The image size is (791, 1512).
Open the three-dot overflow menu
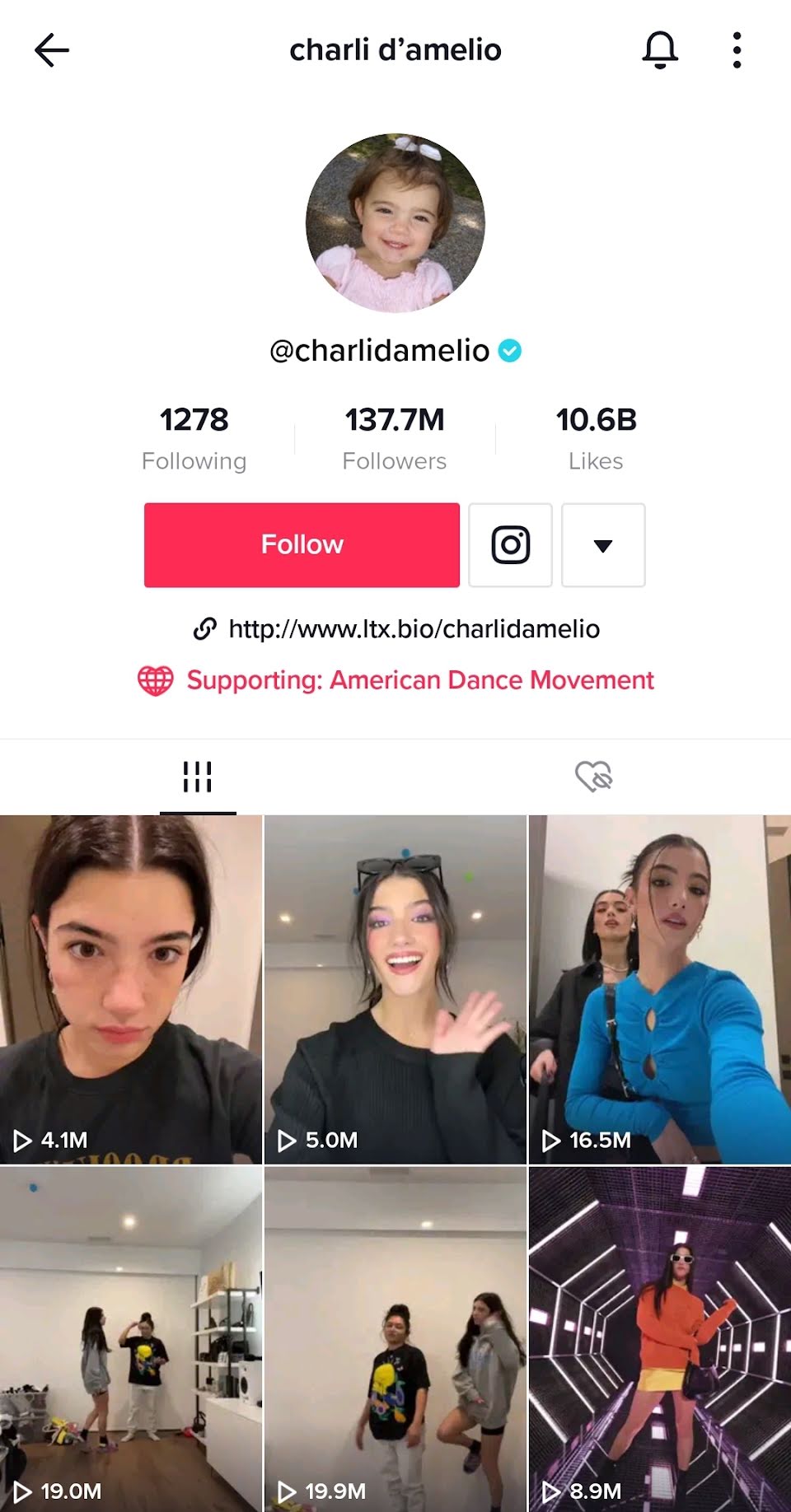(737, 50)
